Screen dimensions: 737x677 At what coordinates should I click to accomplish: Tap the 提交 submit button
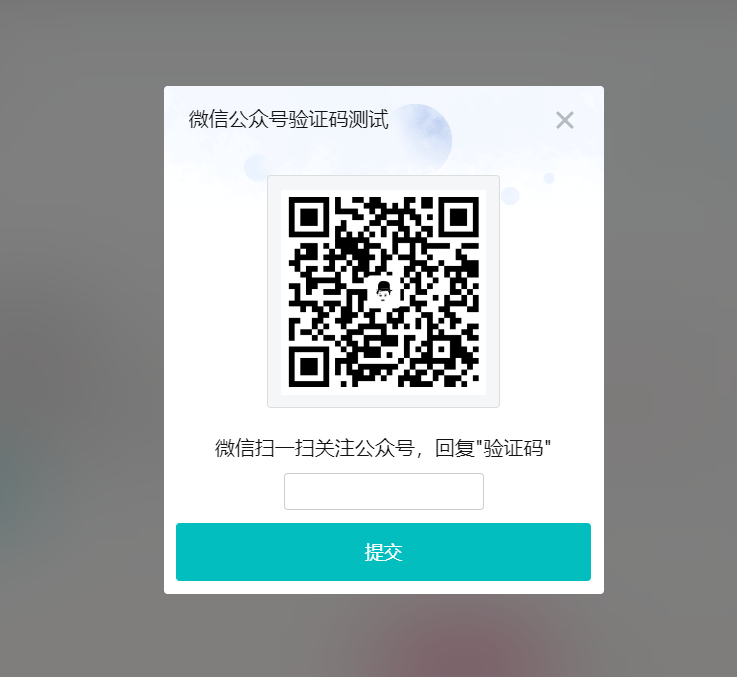pos(383,552)
